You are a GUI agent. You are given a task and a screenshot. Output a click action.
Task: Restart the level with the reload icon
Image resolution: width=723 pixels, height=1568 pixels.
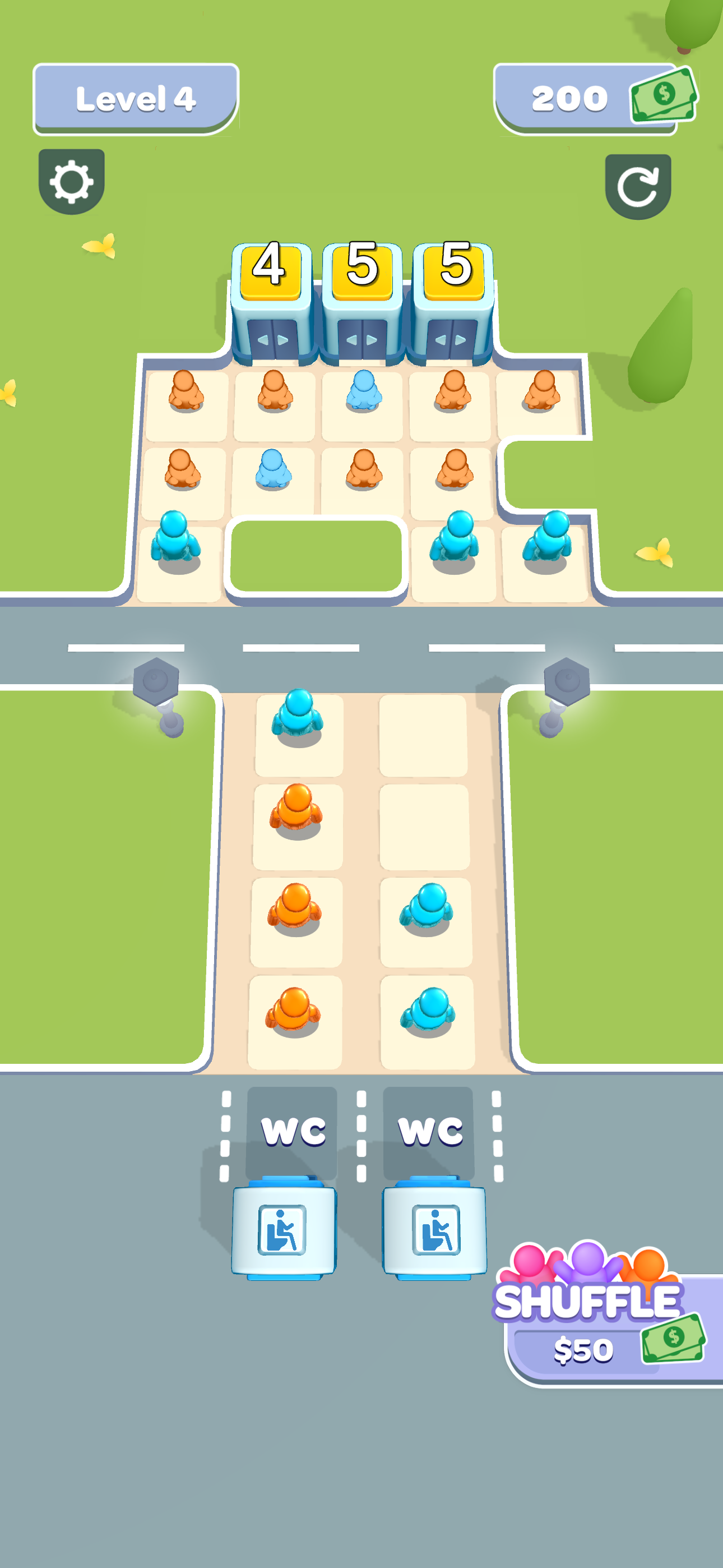click(x=637, y=186)
